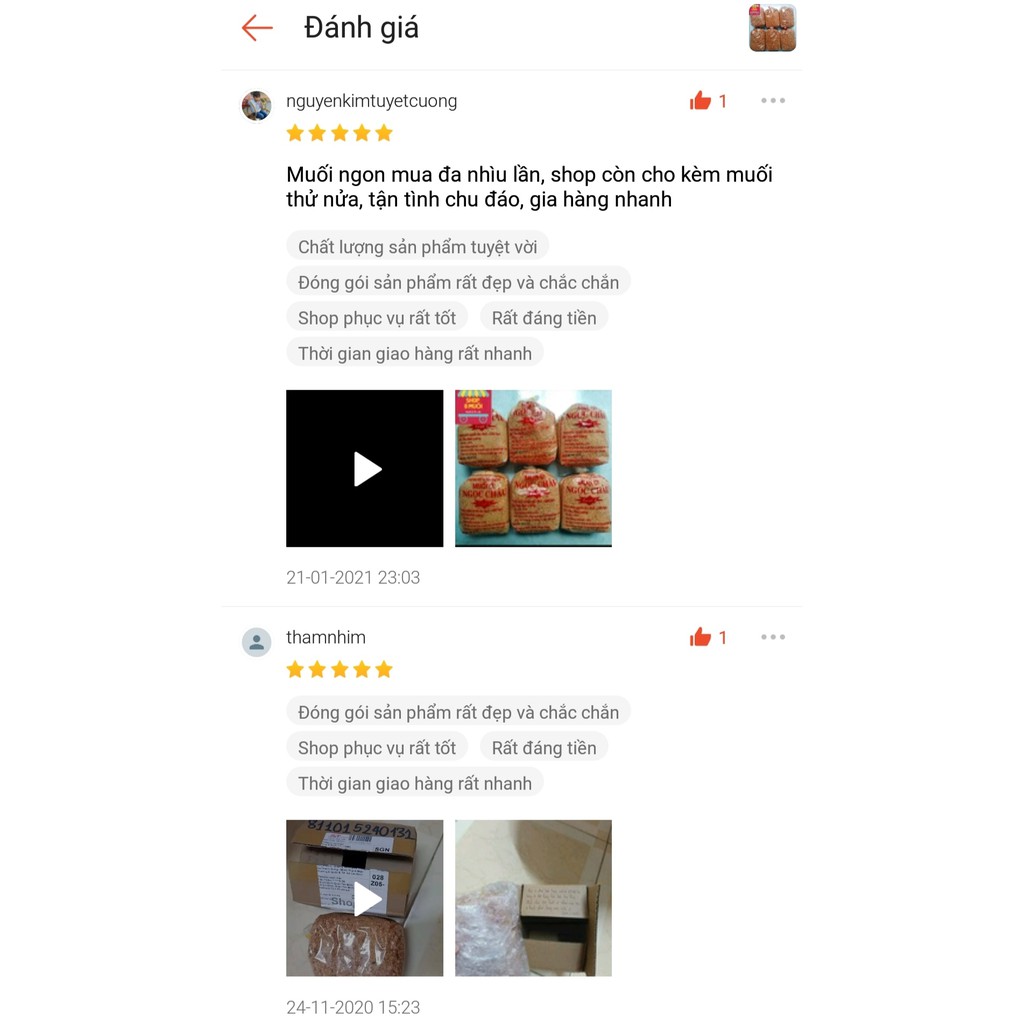Like thamnhim's review
The image size is (1024, 1024).
coord(701,638)
